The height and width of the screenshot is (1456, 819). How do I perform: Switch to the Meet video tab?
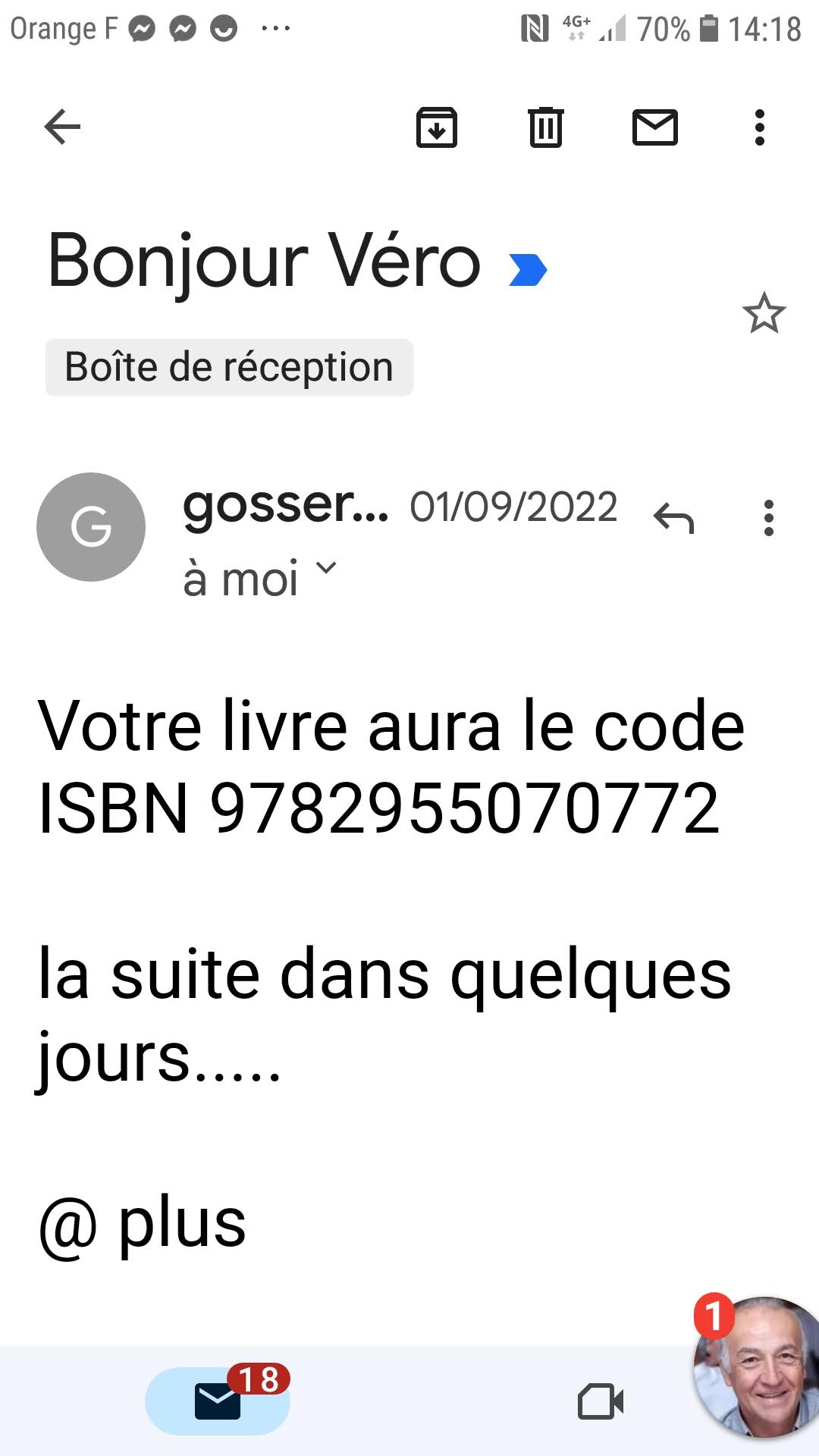601,1401
